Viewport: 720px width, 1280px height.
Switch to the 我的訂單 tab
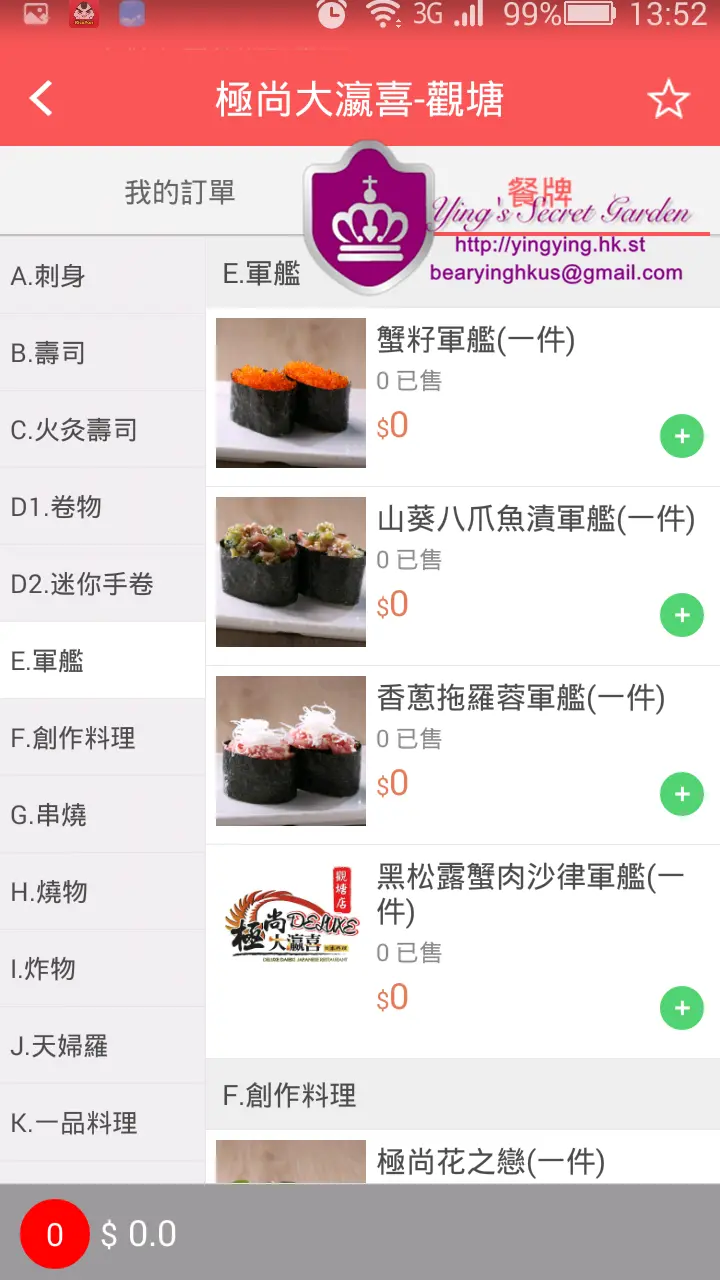click(x=180, y=192)
